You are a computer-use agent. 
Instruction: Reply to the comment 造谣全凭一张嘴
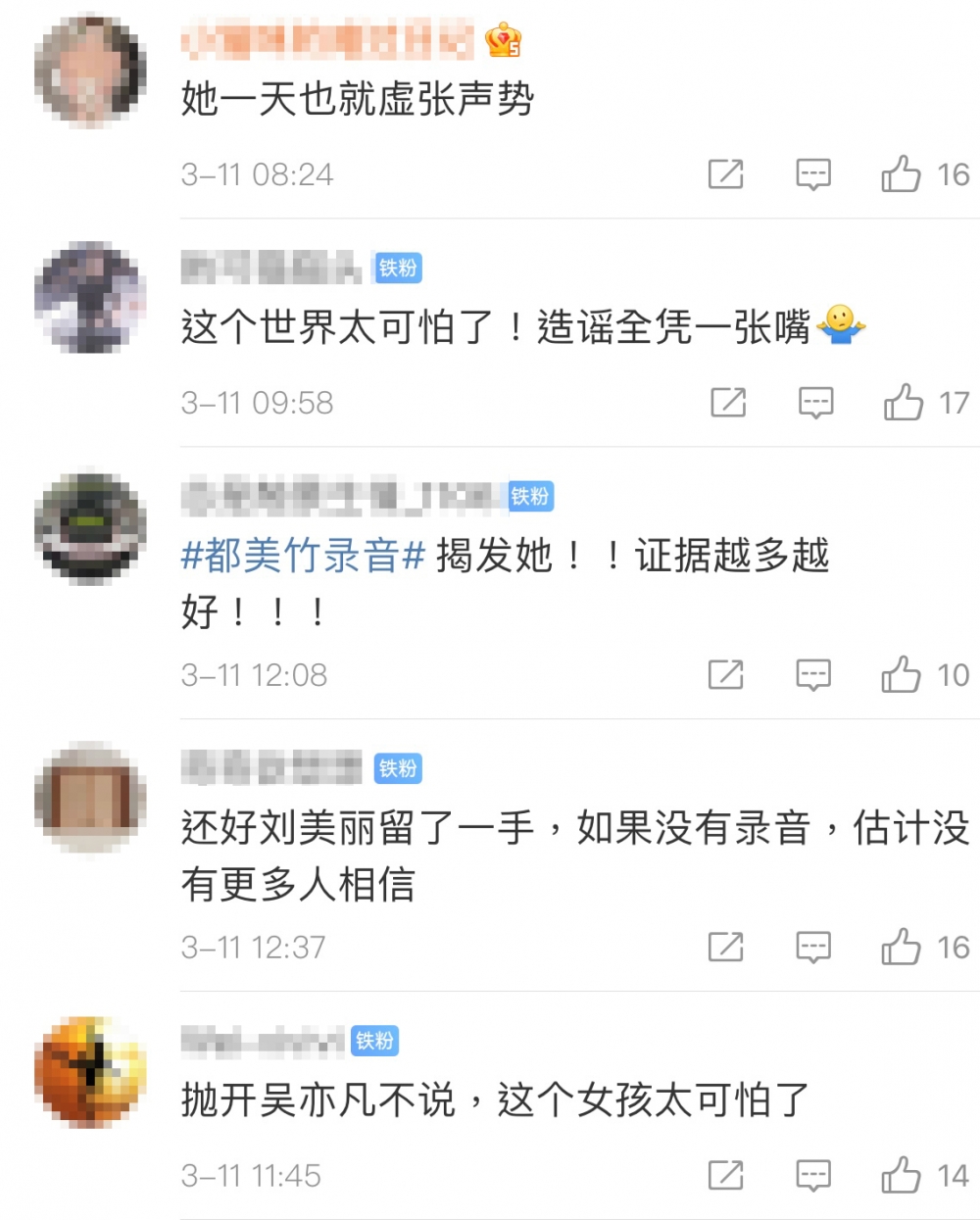(x=815, y=403)
